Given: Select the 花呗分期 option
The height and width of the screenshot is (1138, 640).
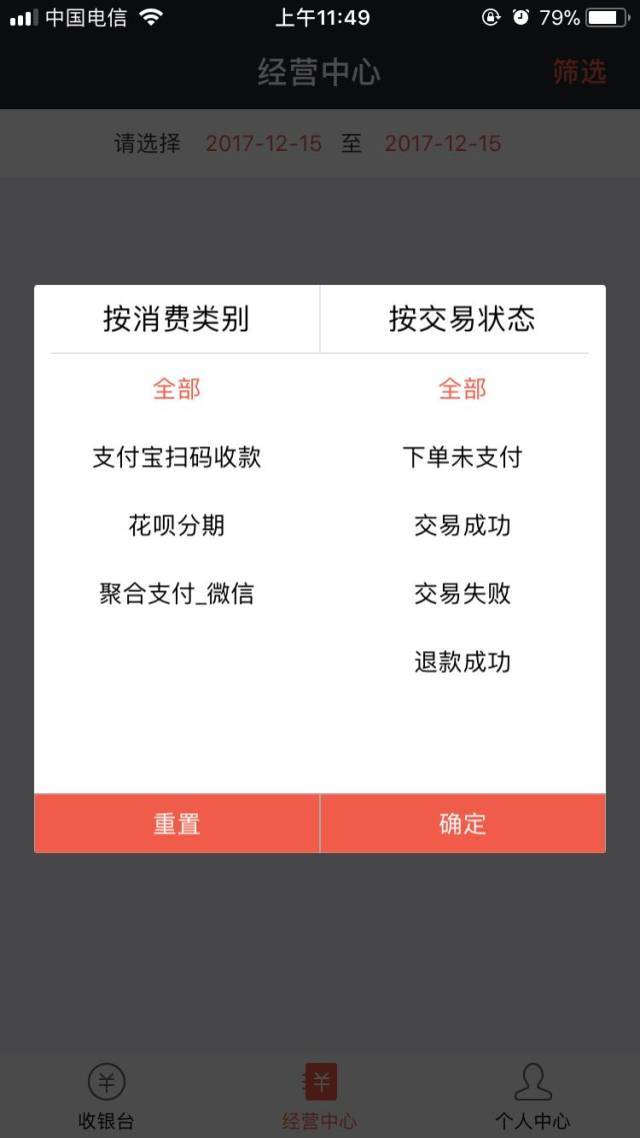Looking at the screenshot, I should coord(177,525).
